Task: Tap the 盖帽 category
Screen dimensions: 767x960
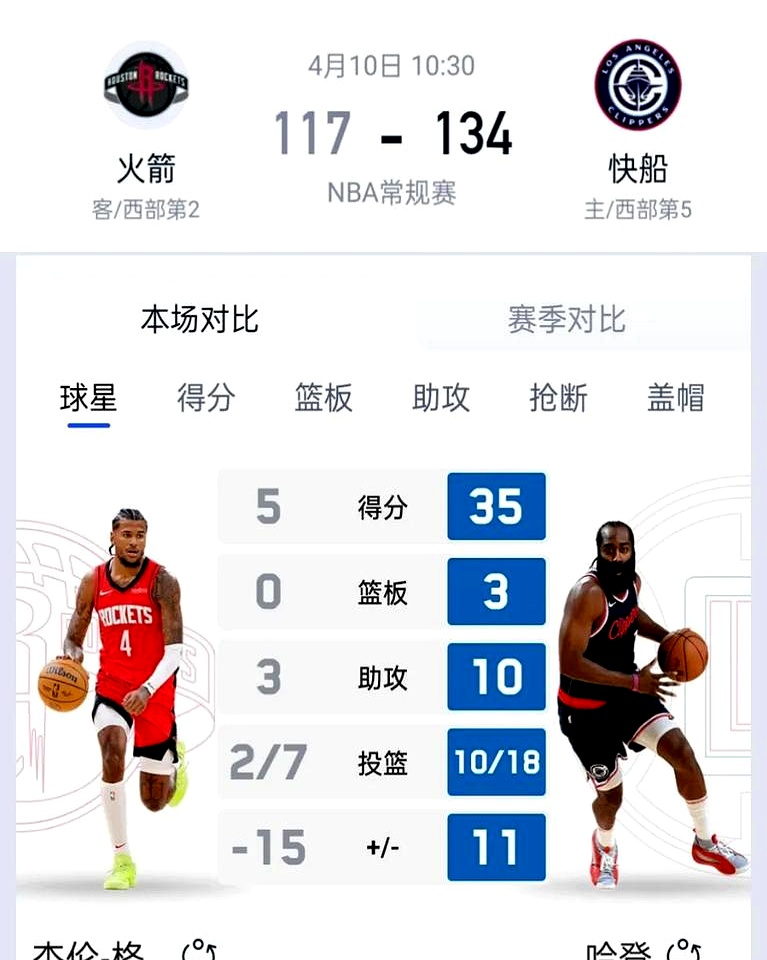Action: 676,398
